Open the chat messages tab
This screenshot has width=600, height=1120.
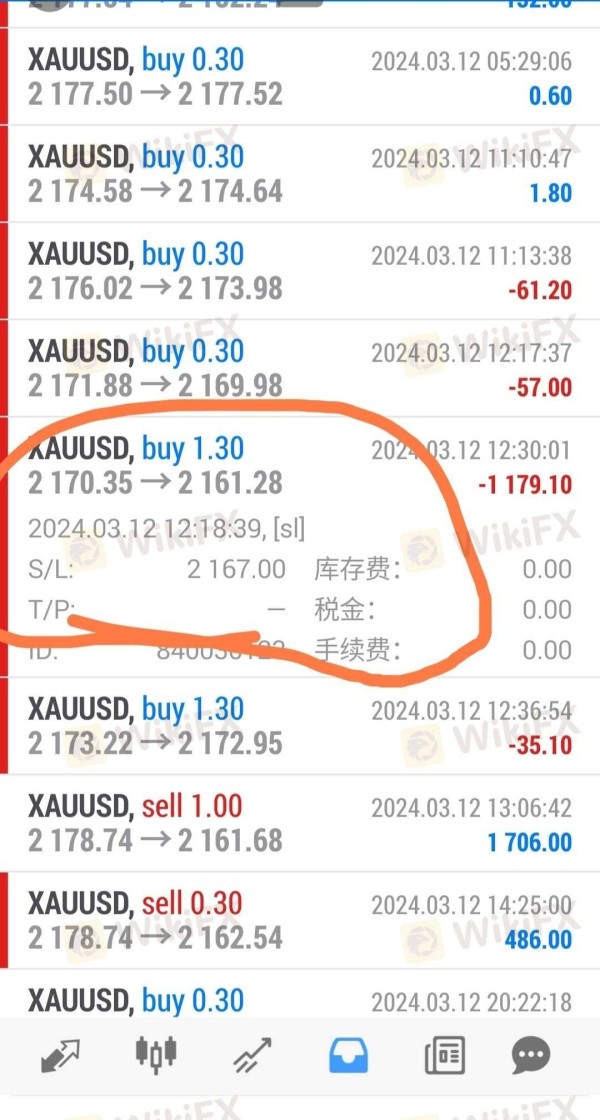[530, 1055]
